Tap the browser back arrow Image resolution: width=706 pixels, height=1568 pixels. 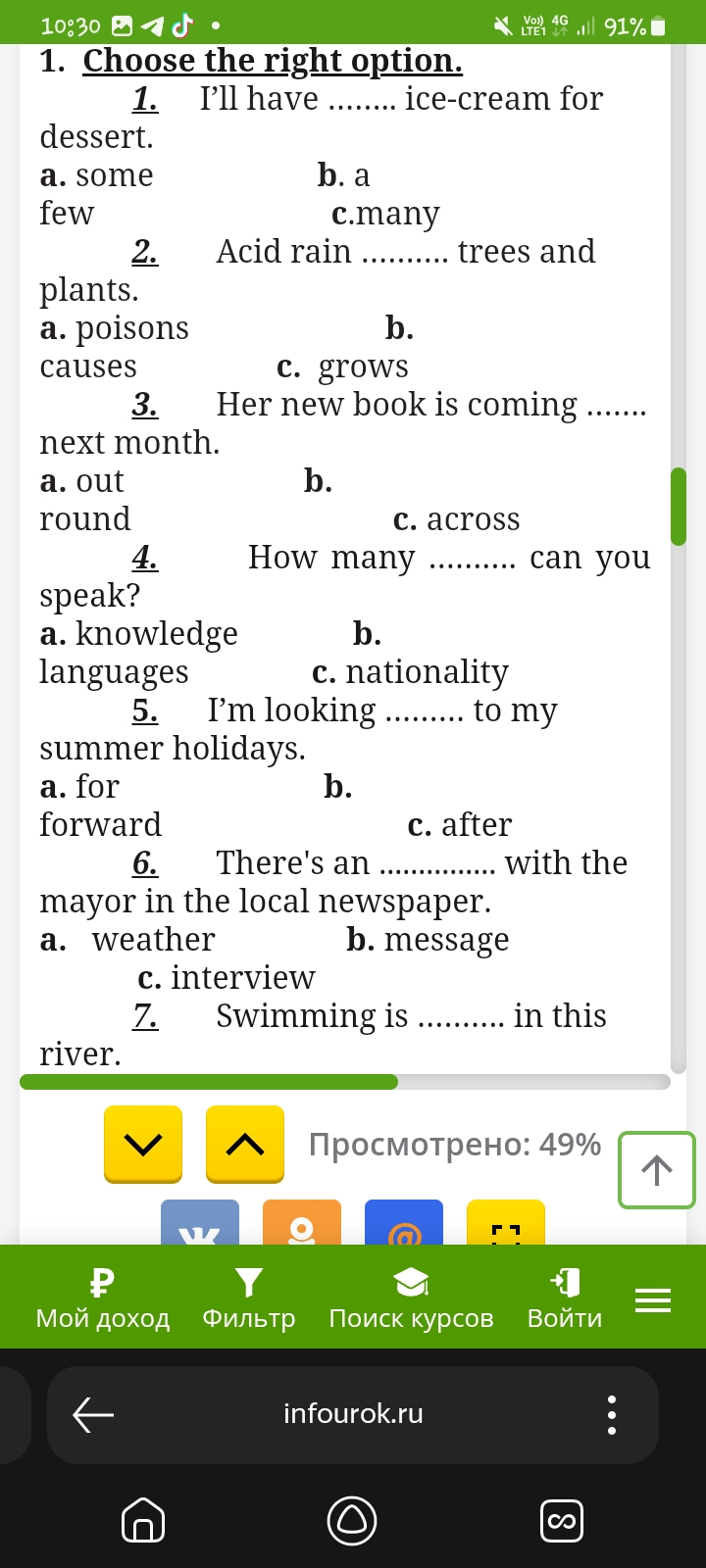click(94, 1414)
